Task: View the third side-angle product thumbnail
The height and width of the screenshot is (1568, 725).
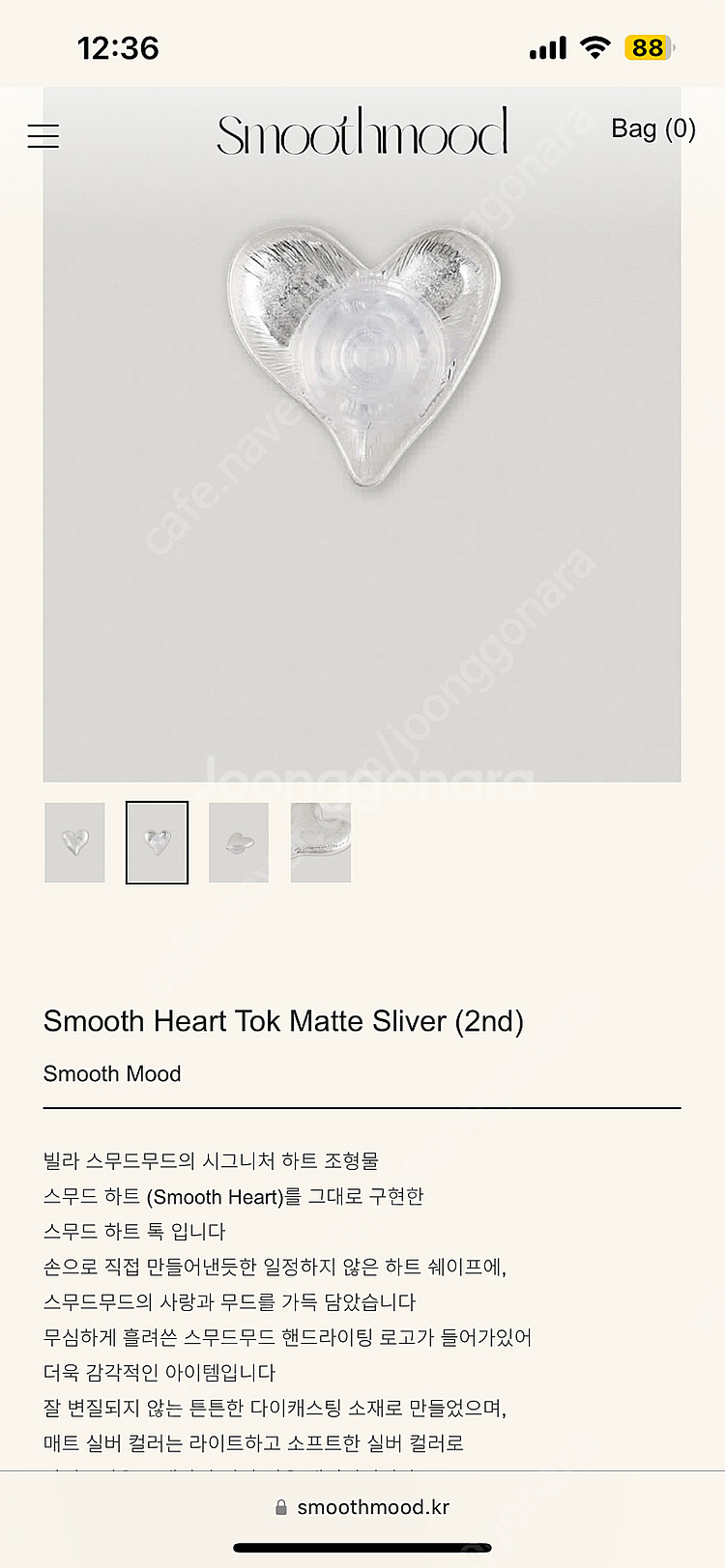Action: [239, 842]
